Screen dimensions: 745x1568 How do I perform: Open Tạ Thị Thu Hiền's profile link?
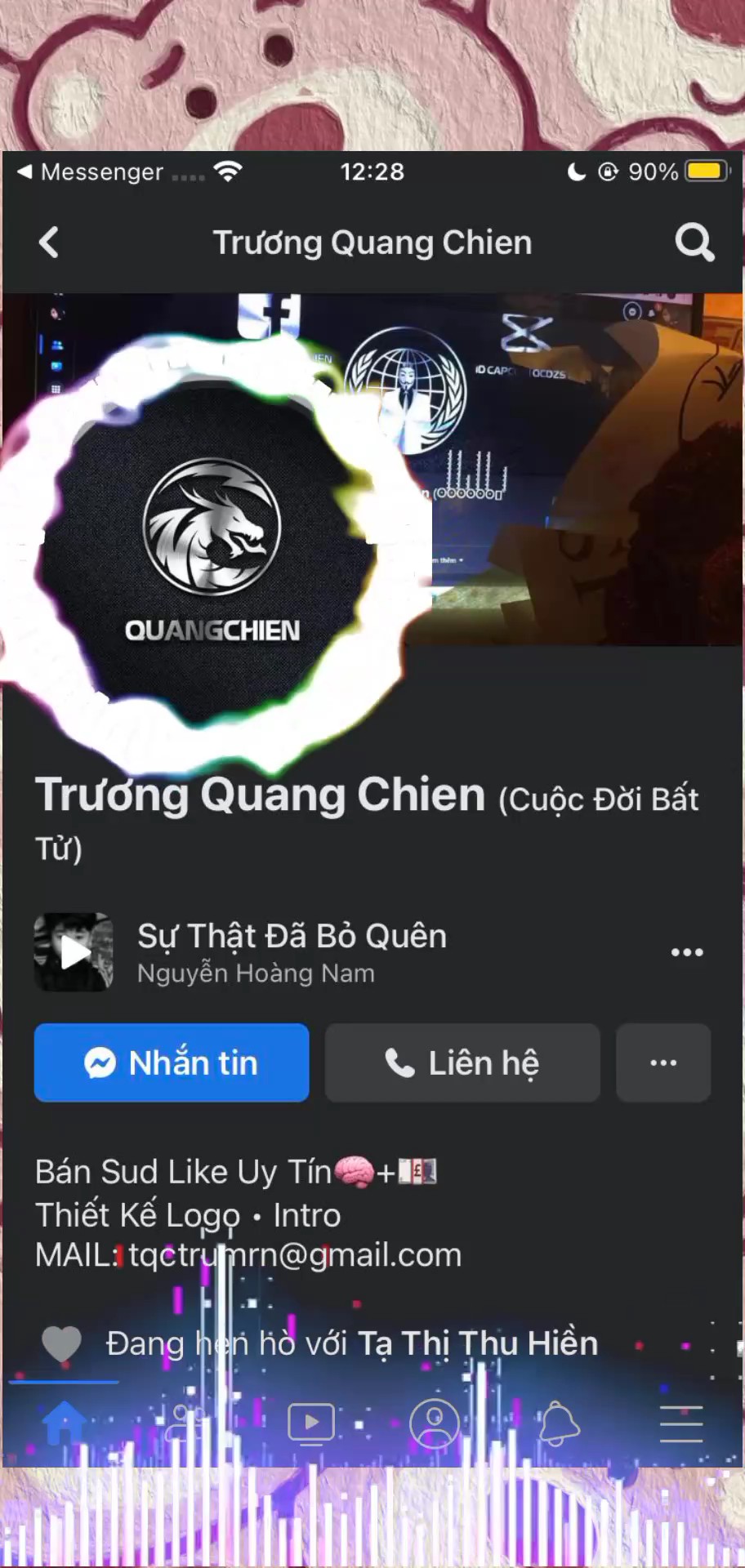pos(478,1343)
